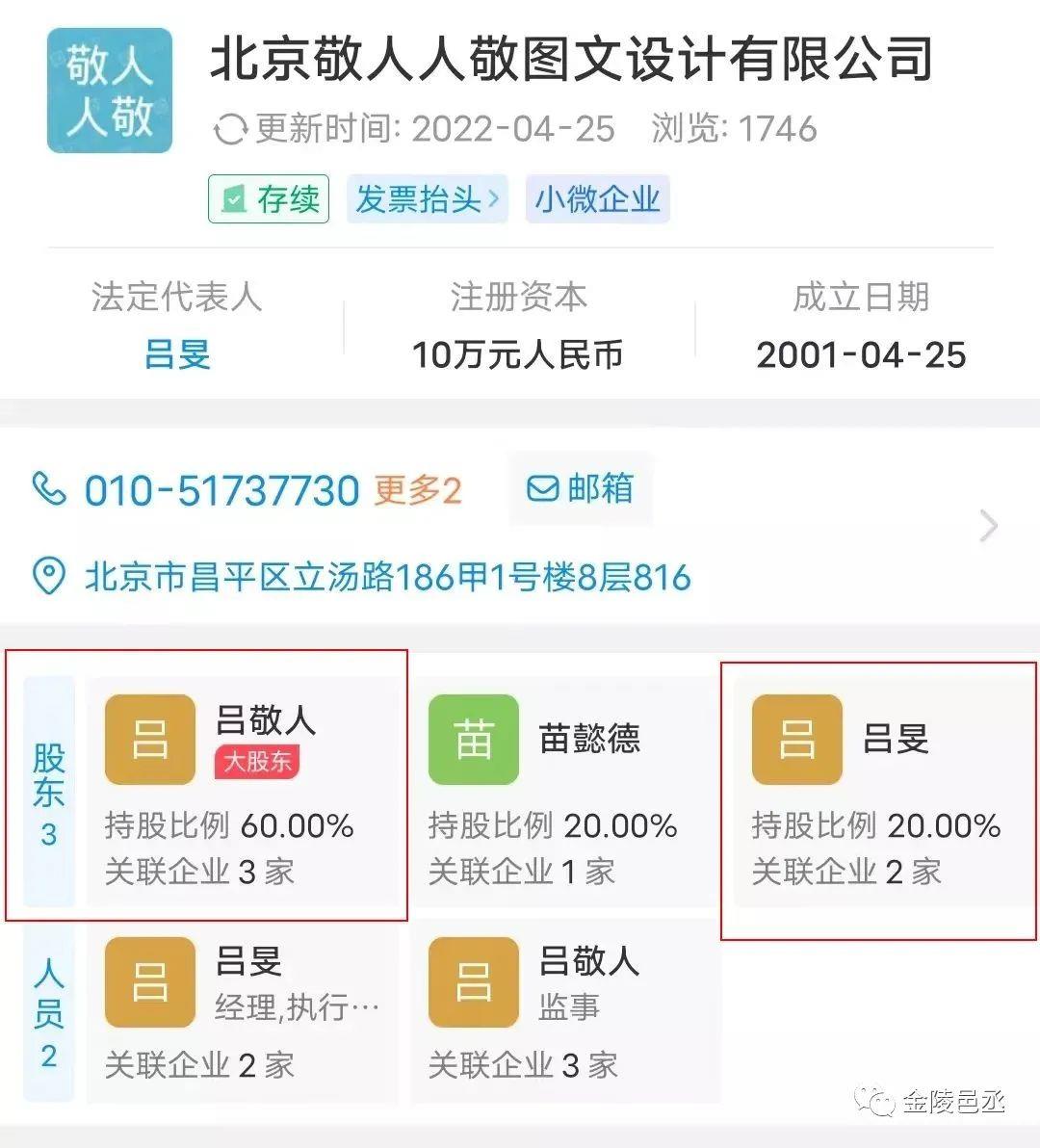1040x1148 pixels.
Task: Open the 发票抬头 invoice header chip
Action: pos(427,199)
